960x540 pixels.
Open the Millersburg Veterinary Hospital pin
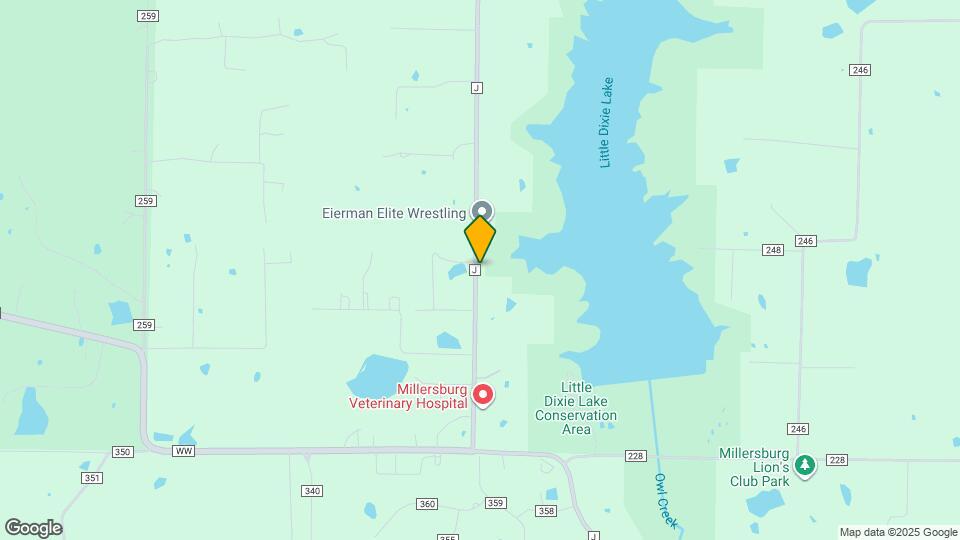coord(483,396)
